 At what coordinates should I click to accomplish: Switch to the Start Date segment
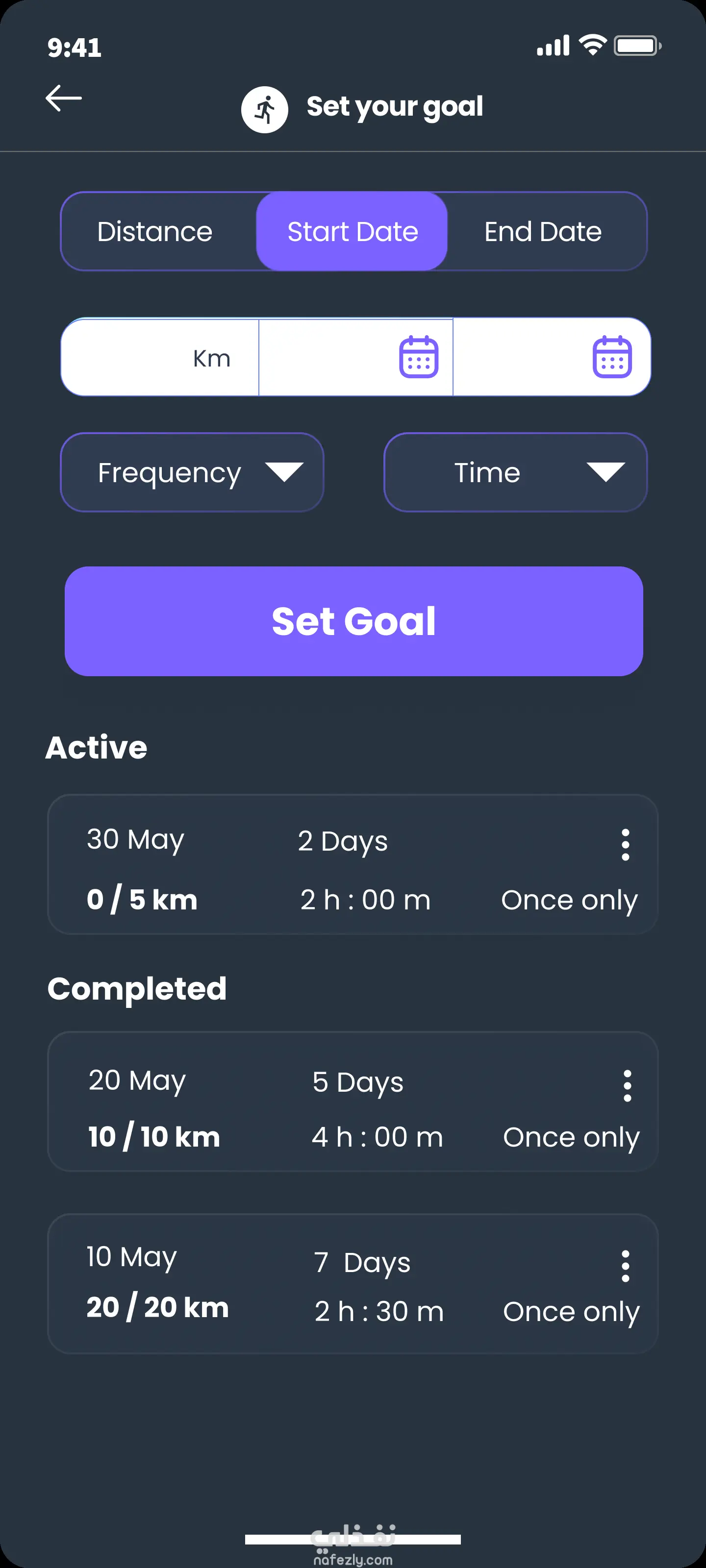click(x=352, y=232)
